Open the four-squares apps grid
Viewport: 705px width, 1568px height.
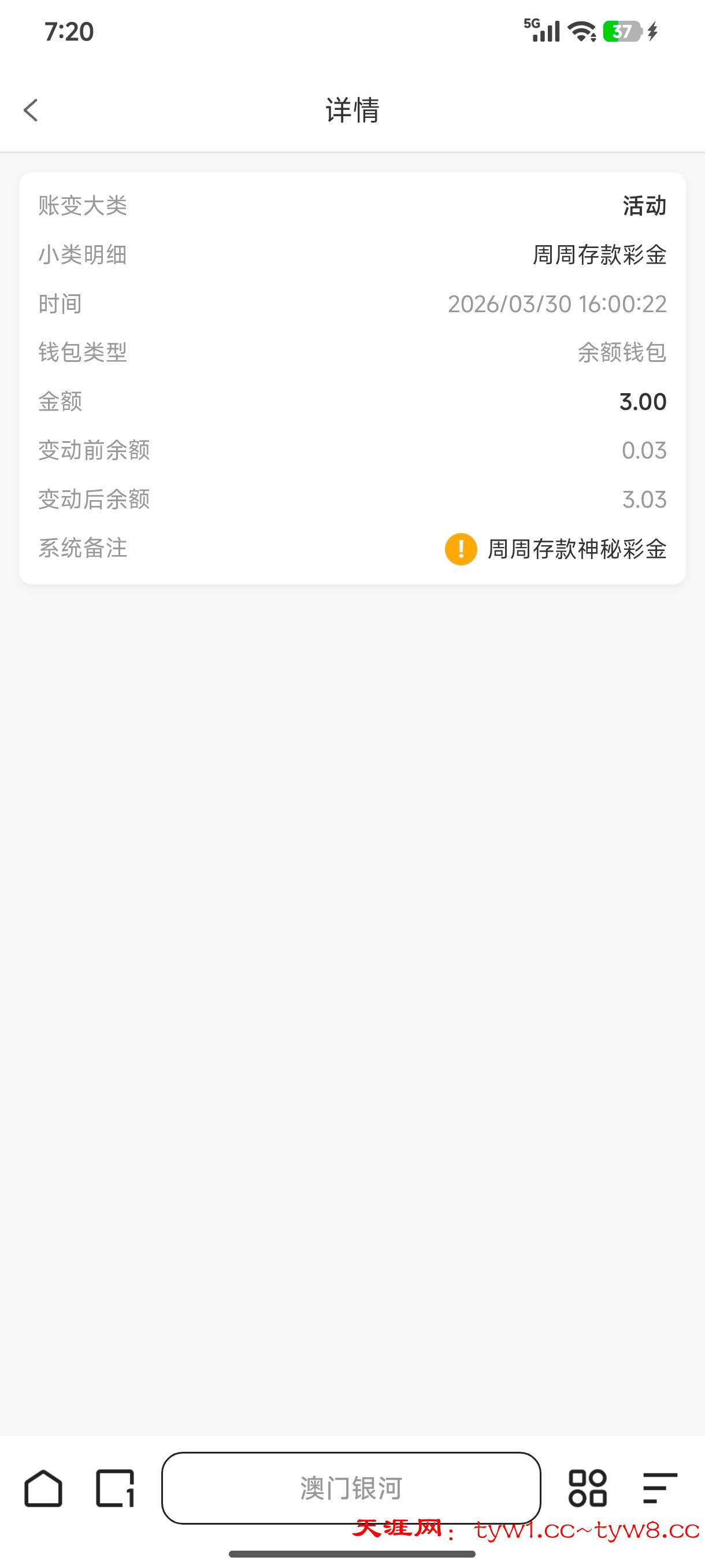(587, 1488)
